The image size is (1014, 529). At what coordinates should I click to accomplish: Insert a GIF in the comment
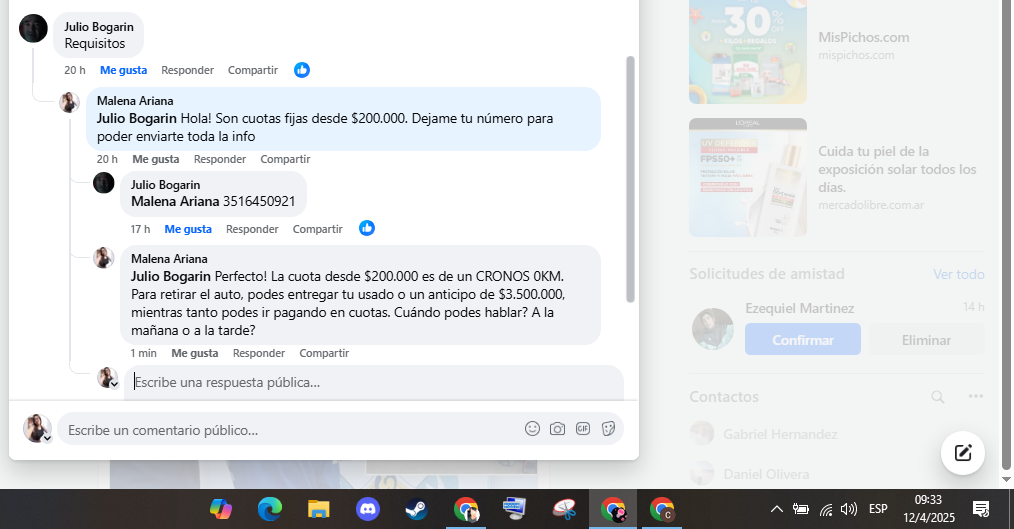click(582, 429)
